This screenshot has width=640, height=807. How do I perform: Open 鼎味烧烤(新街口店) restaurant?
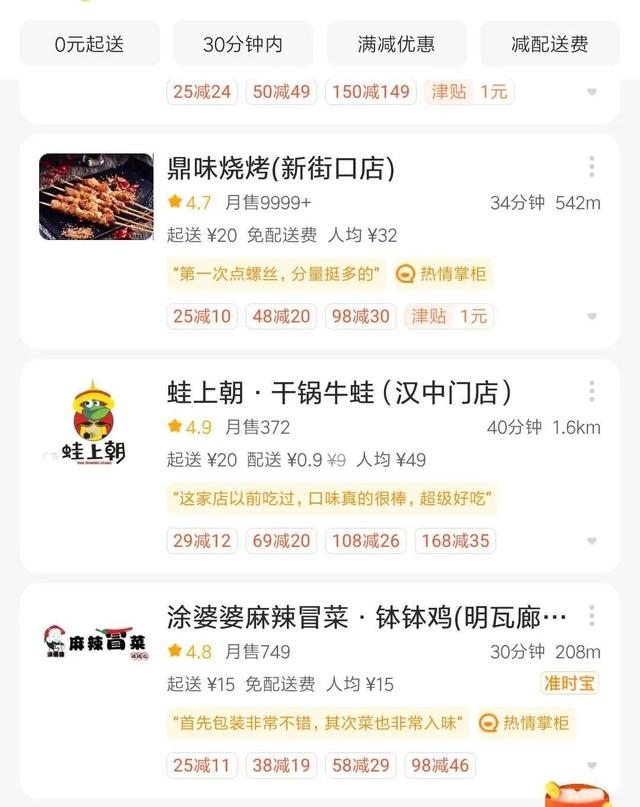coord(281,168)
